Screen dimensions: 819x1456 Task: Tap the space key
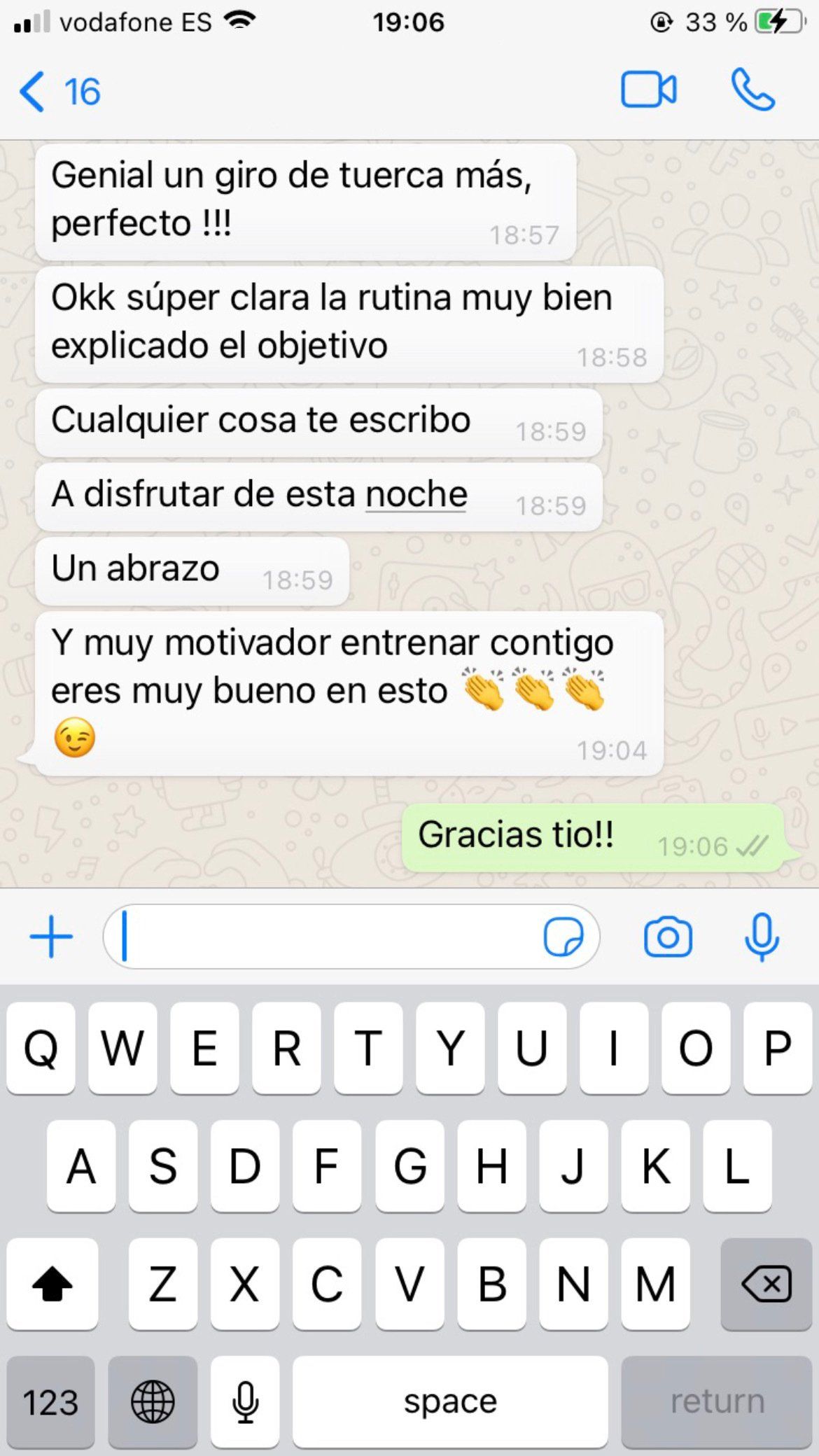(450, 1402)
